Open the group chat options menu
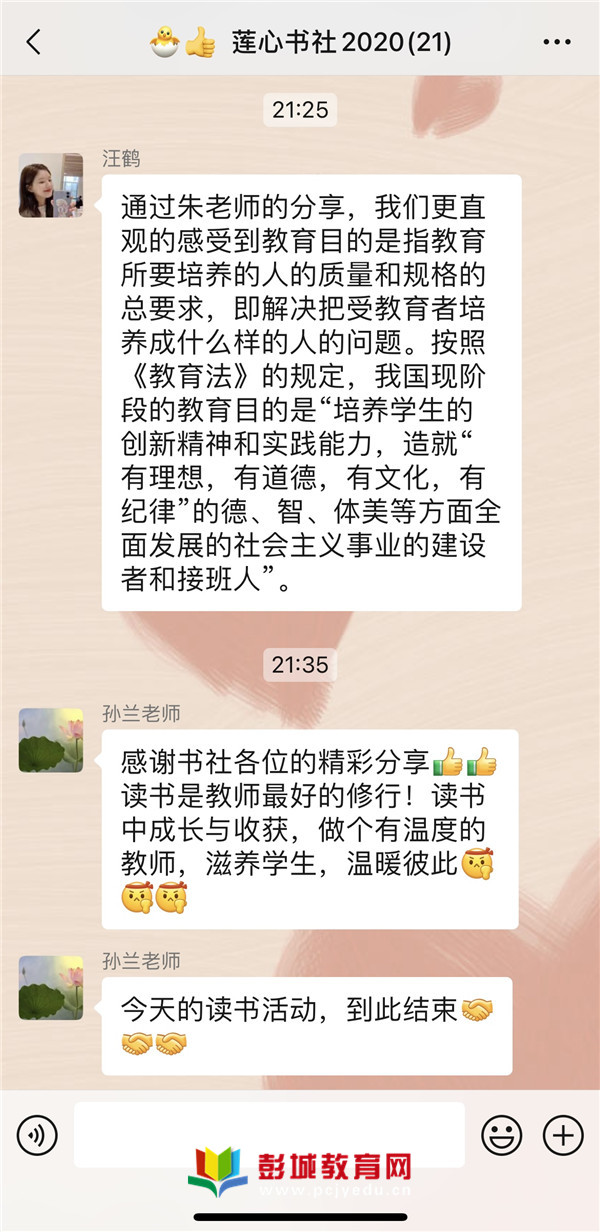The width and height of the screenshot is (600, 1232). tap(556, 42)
